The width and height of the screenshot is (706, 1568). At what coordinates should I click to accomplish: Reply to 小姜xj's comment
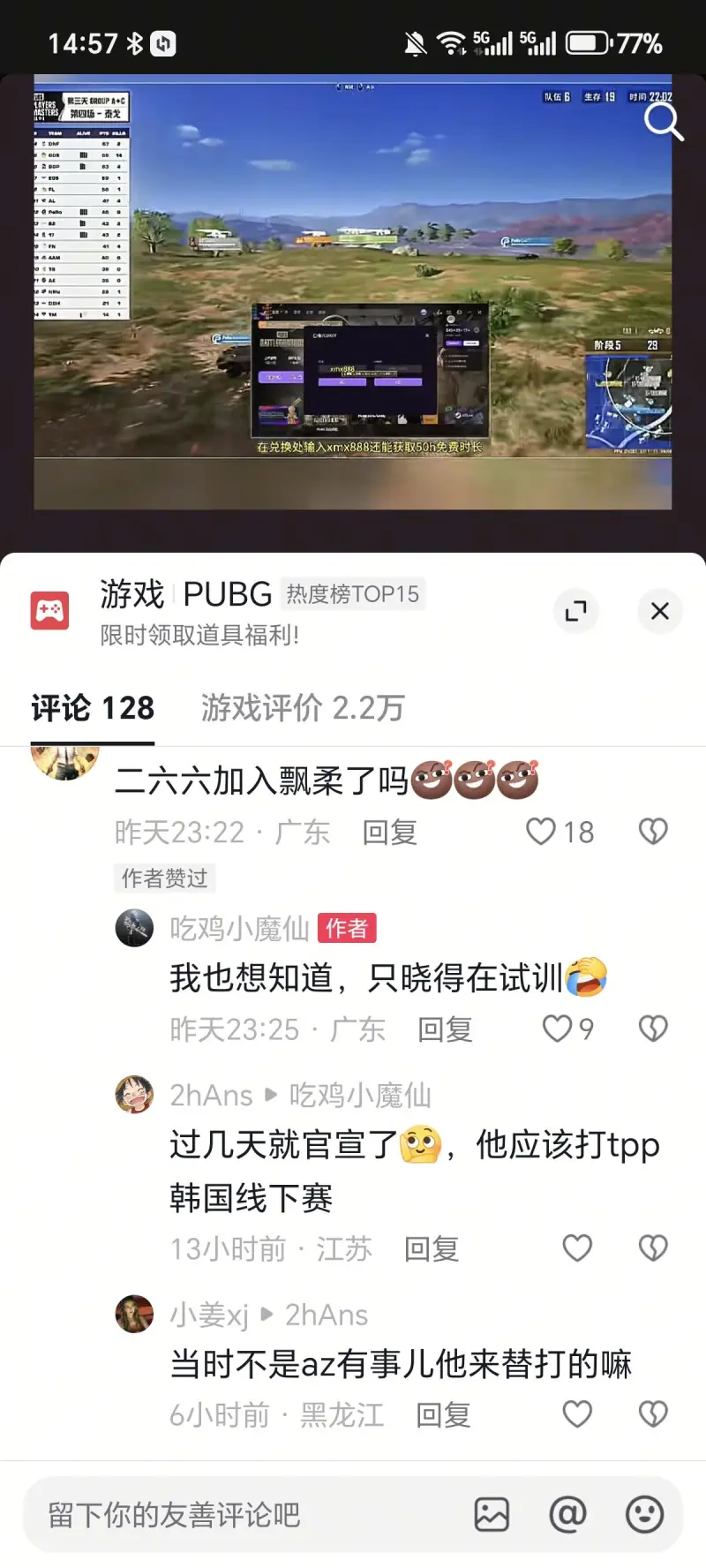click(443, 1415)
